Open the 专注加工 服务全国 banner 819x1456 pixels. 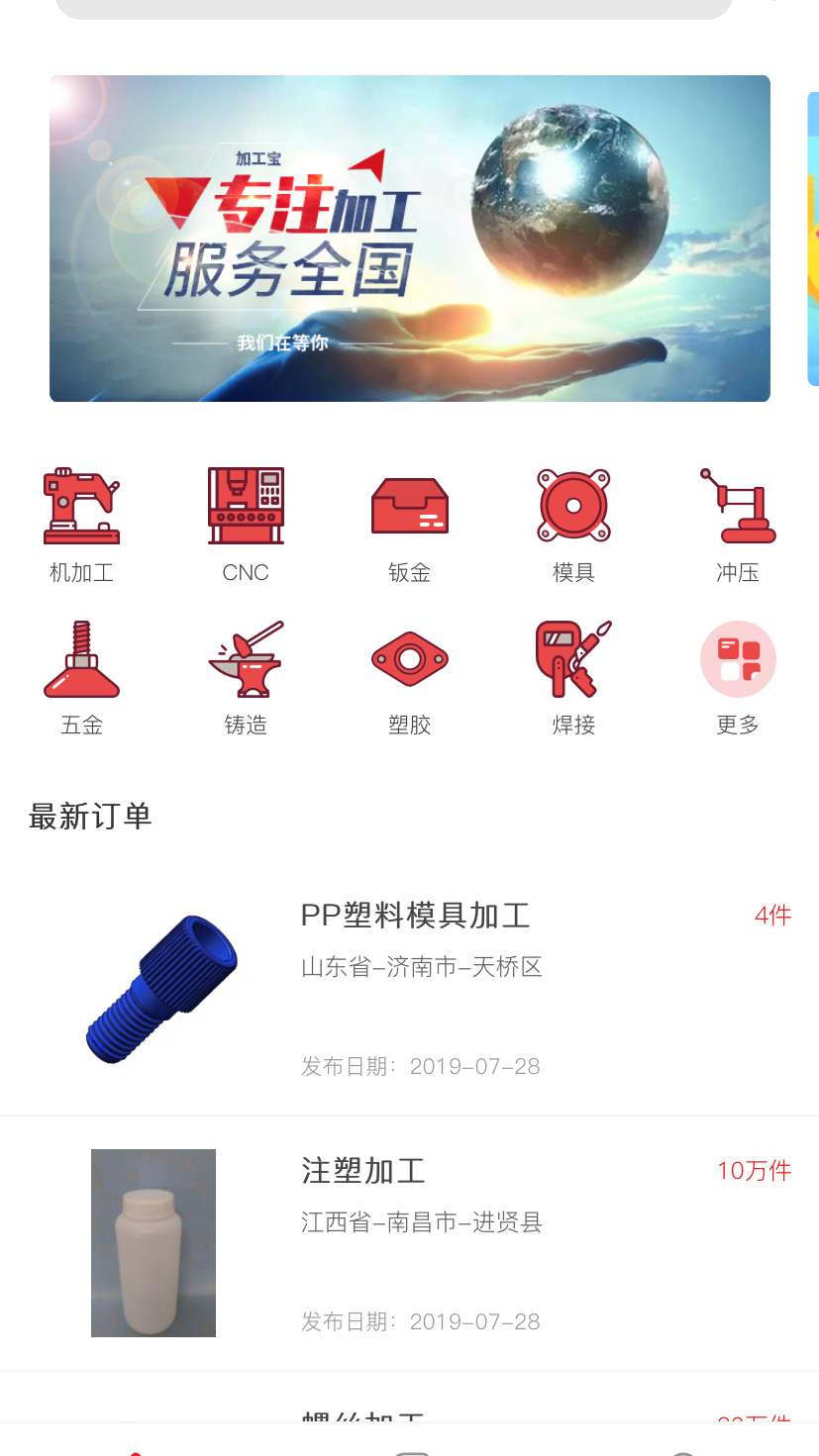point(409,238)
